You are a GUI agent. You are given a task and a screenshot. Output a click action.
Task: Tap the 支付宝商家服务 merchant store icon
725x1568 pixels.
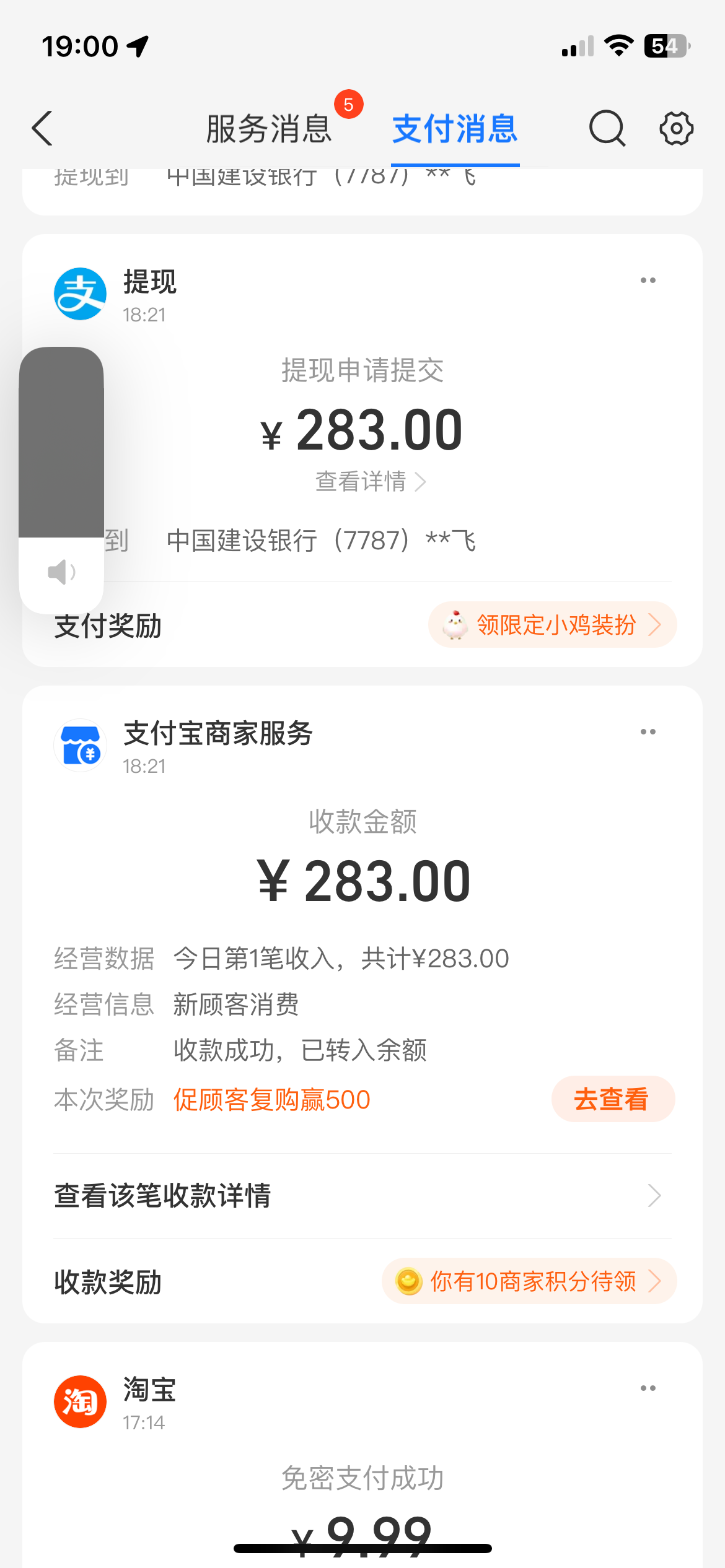click(81, 745)
